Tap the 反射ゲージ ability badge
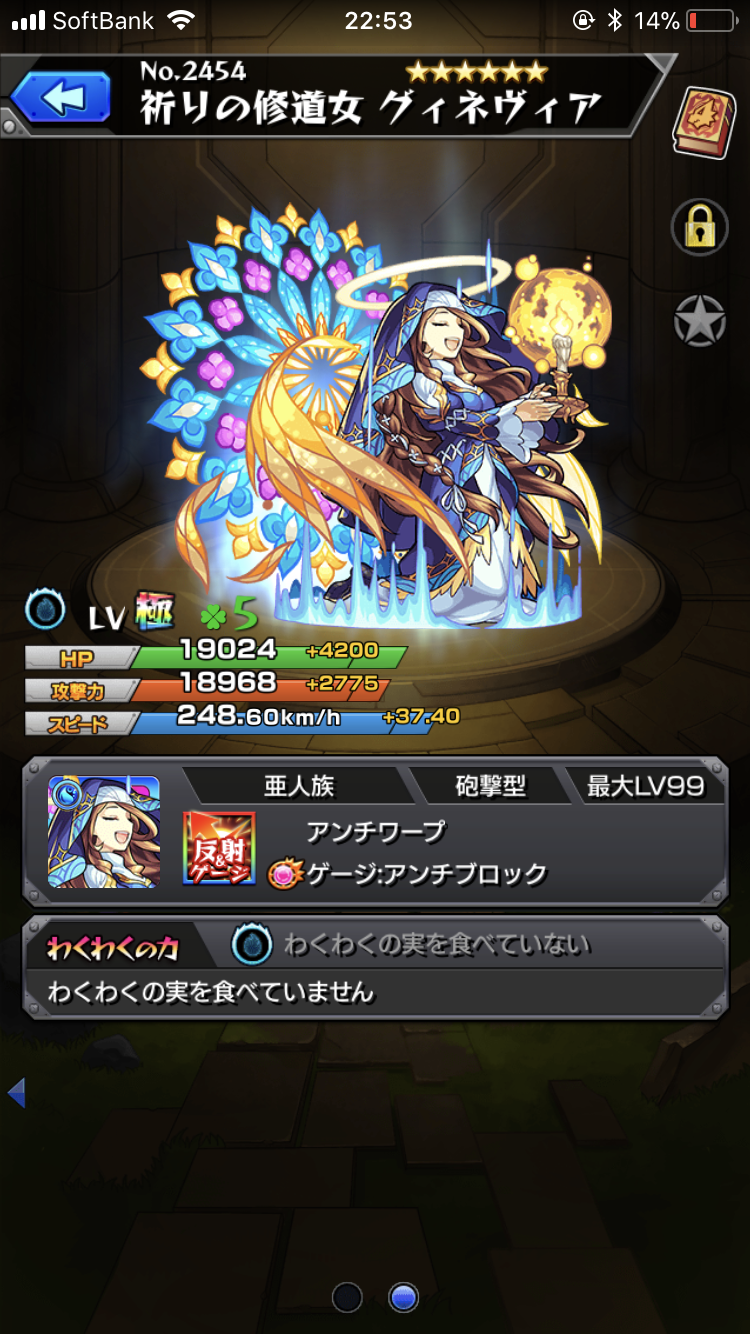This screenshot has height=1334, width=750. pos(219,848)
